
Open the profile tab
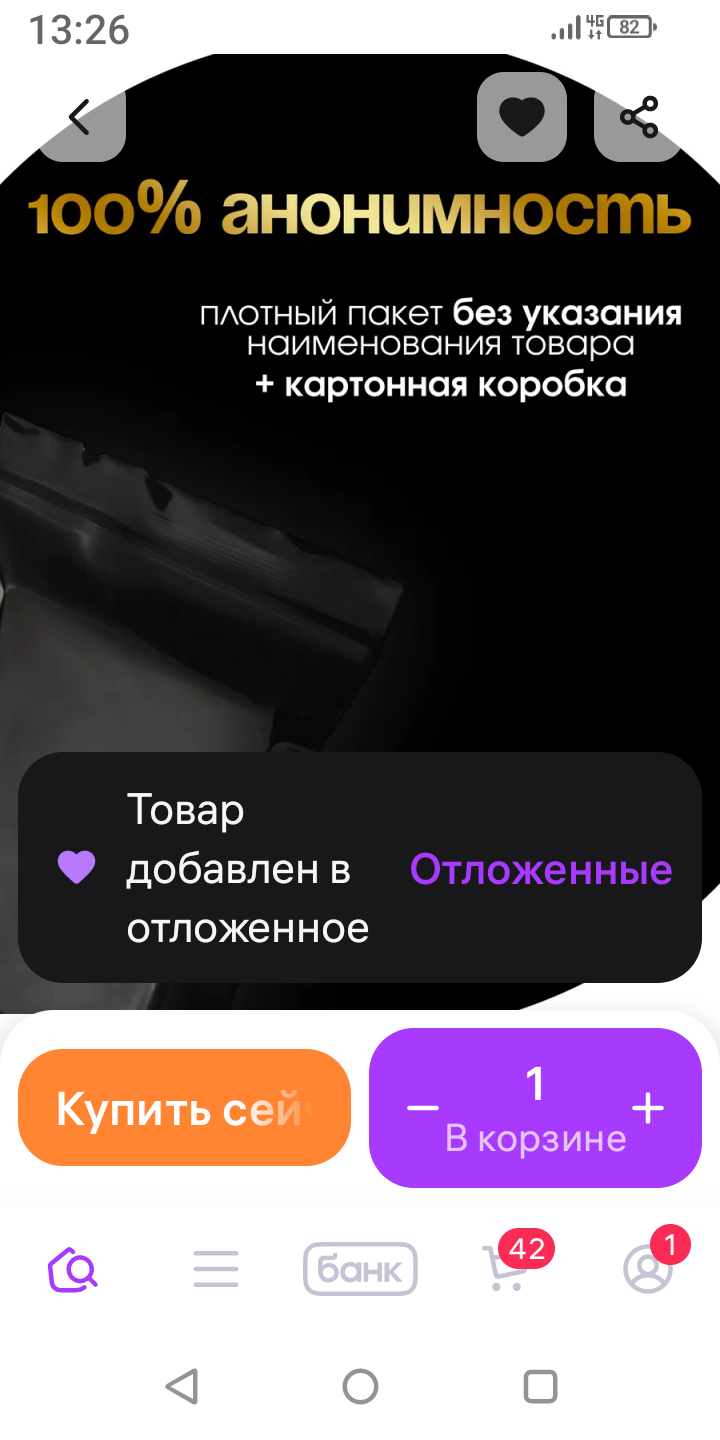(x=648, y=1270)
